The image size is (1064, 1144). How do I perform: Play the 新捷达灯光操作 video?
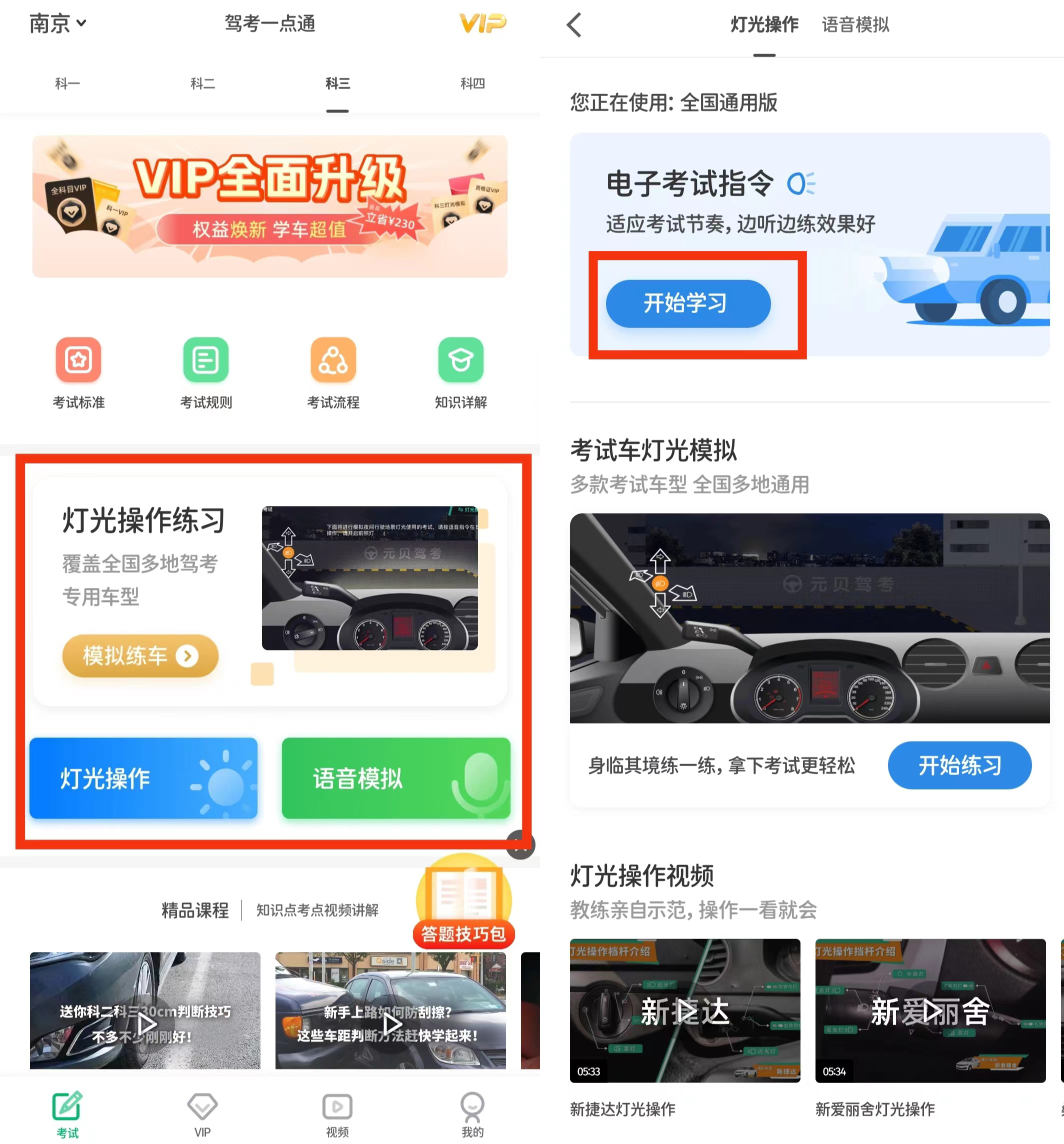pos(685,1010)
